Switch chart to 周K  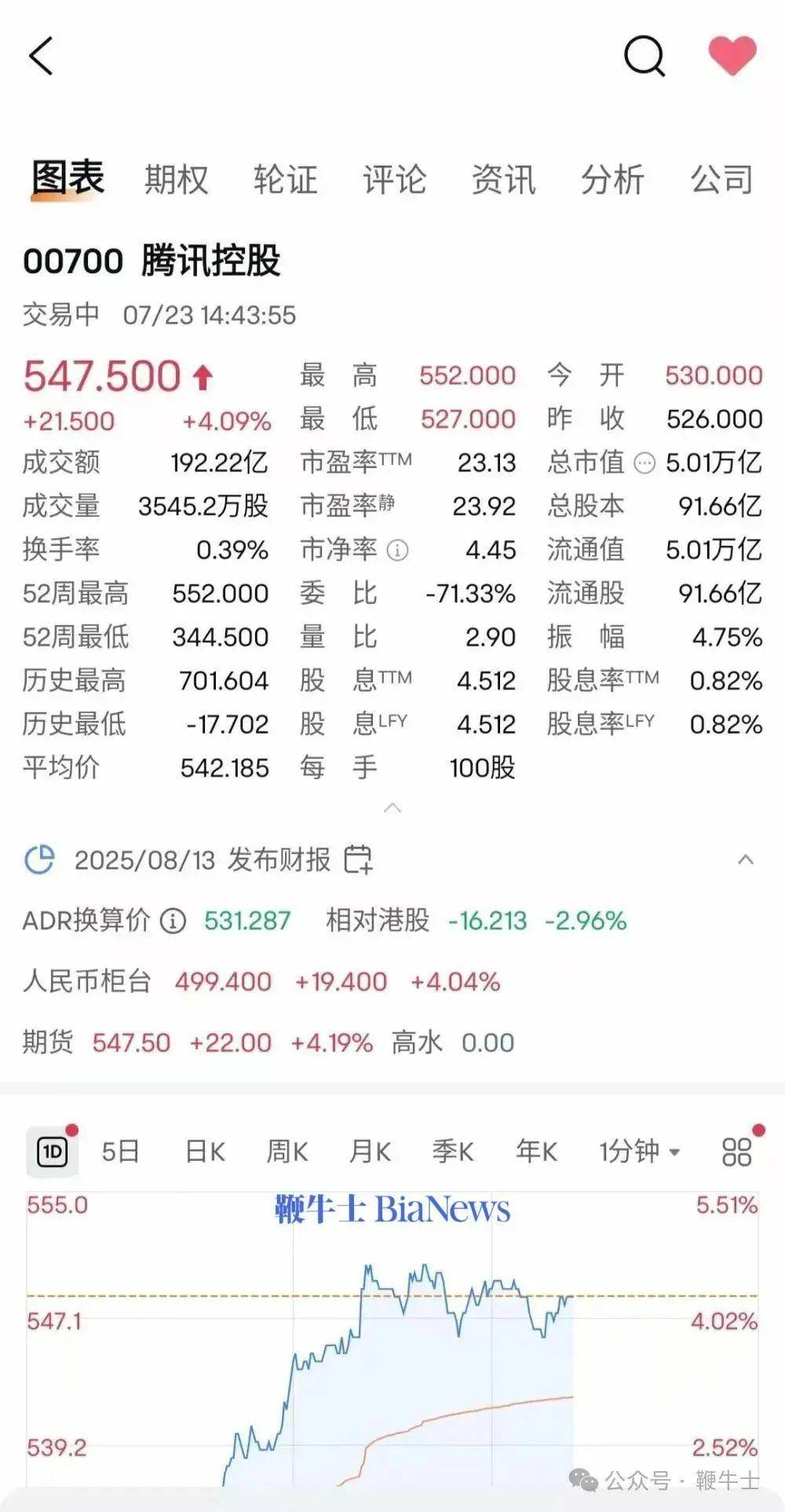[x=287, y=1152]
